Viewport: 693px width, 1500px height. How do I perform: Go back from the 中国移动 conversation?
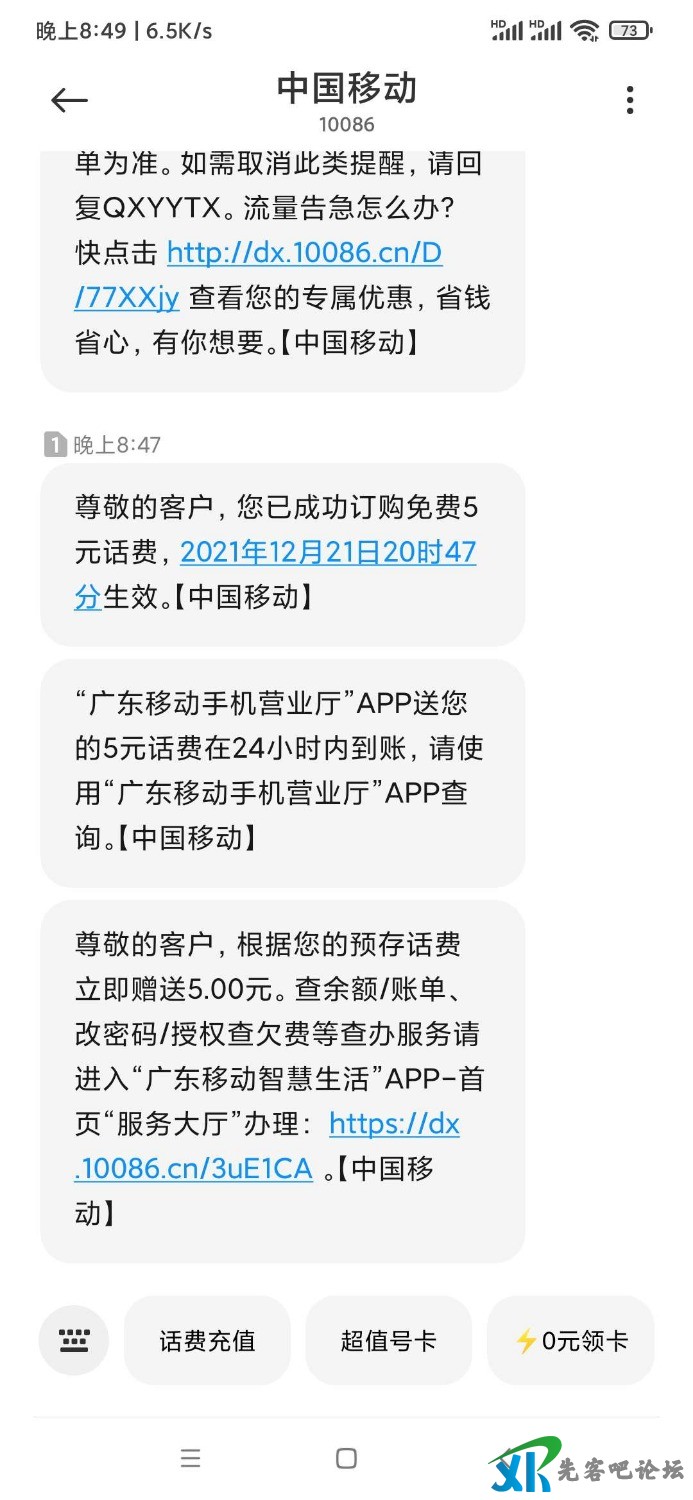click(x=70, y=100)
